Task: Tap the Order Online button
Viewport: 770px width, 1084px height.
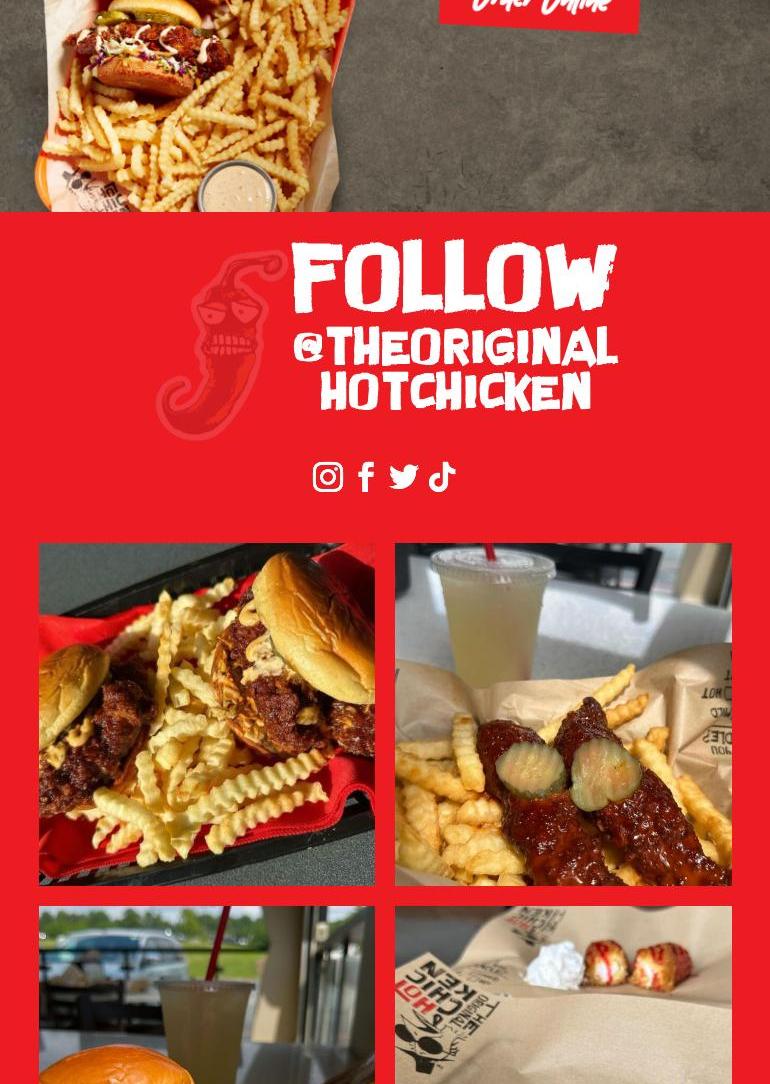Action: (x=539, y=12)
